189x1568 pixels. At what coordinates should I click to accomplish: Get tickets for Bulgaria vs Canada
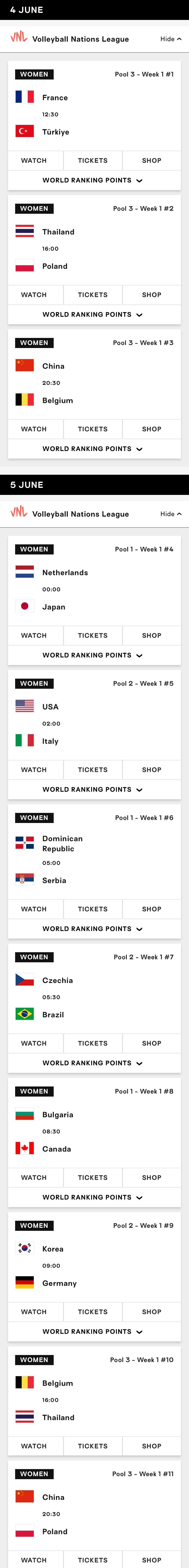click(93, 1178)
